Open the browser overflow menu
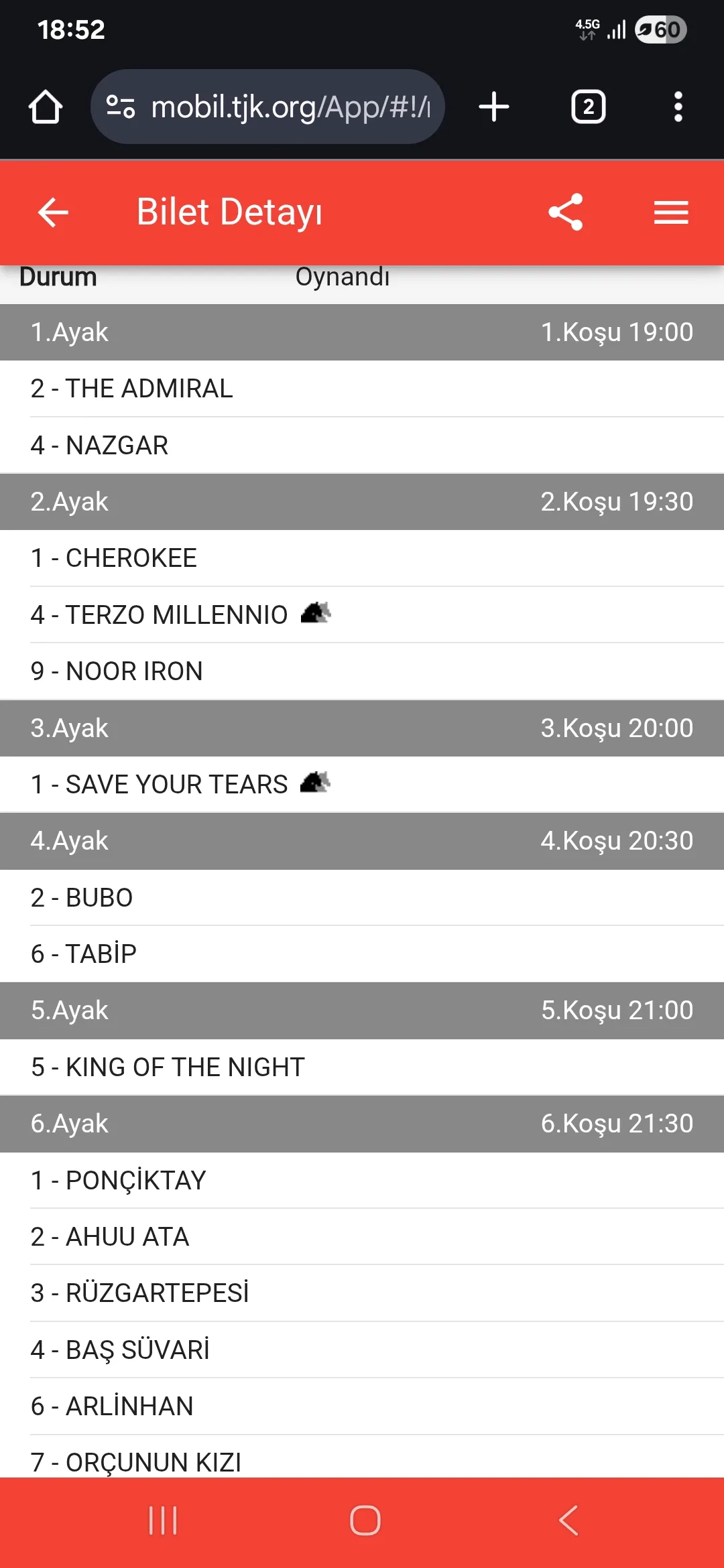 point(678,107)
